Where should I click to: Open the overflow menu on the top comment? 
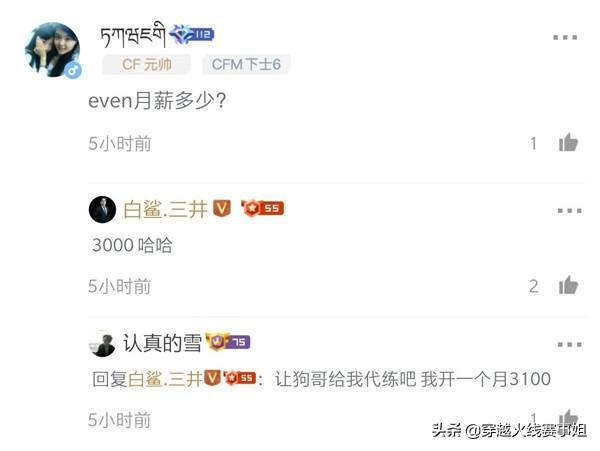point(568,37)
